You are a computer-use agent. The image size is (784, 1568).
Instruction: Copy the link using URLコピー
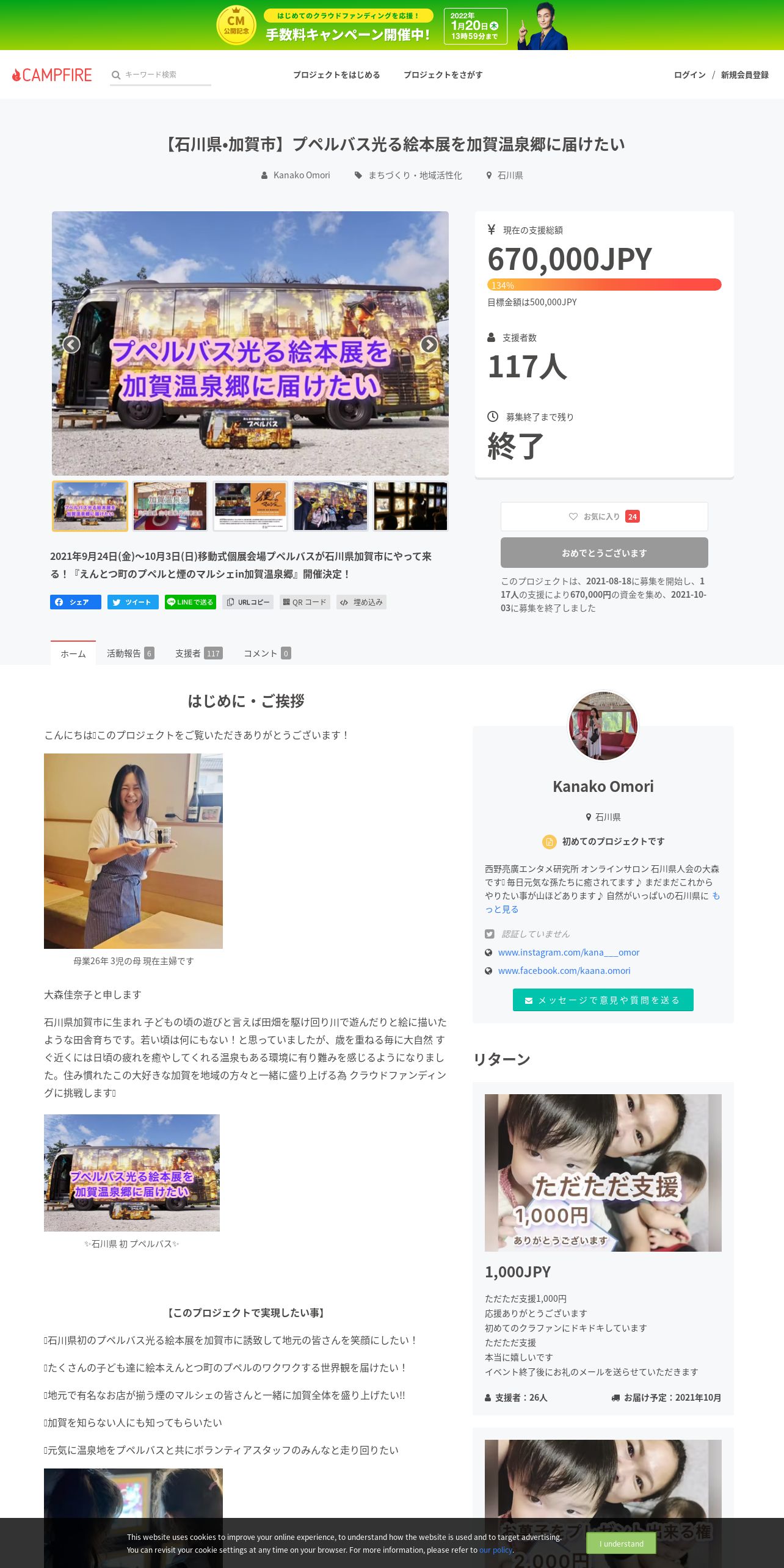(x=248, y=602)
